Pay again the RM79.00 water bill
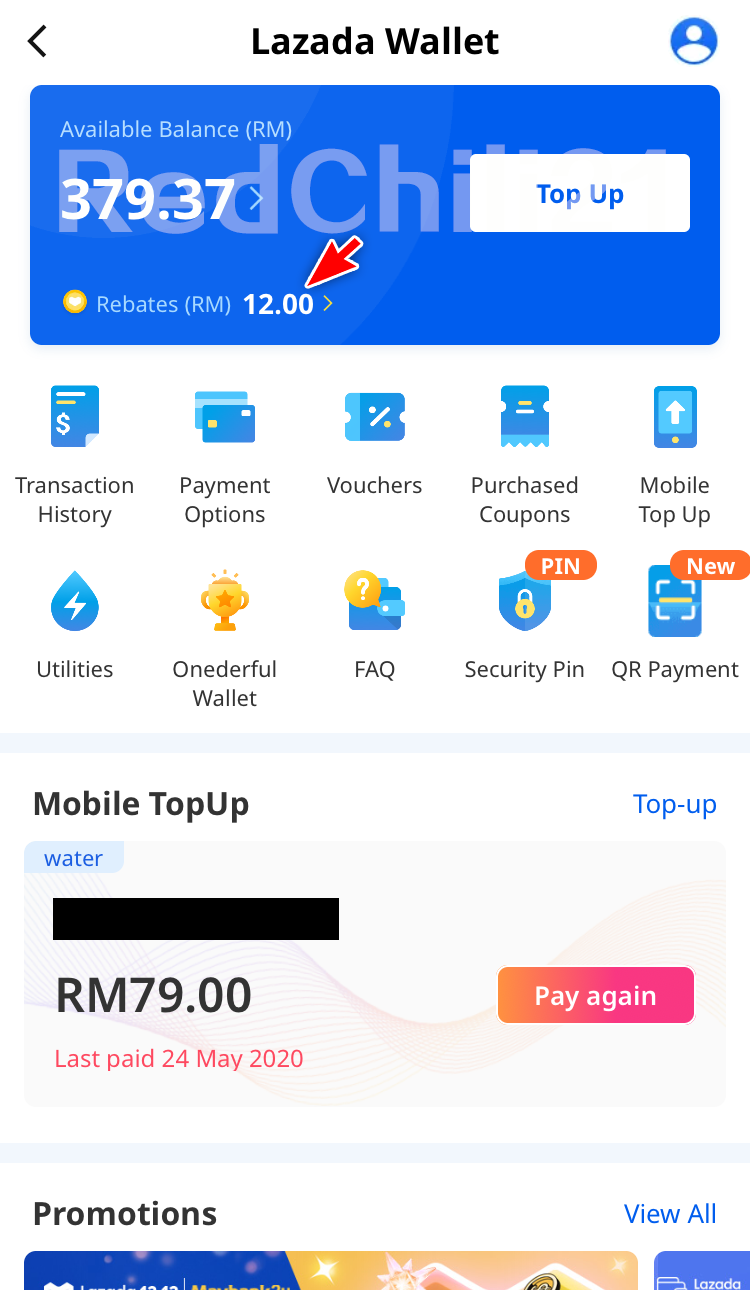This screenshot has height=1290, width=750. click(595, 995)
